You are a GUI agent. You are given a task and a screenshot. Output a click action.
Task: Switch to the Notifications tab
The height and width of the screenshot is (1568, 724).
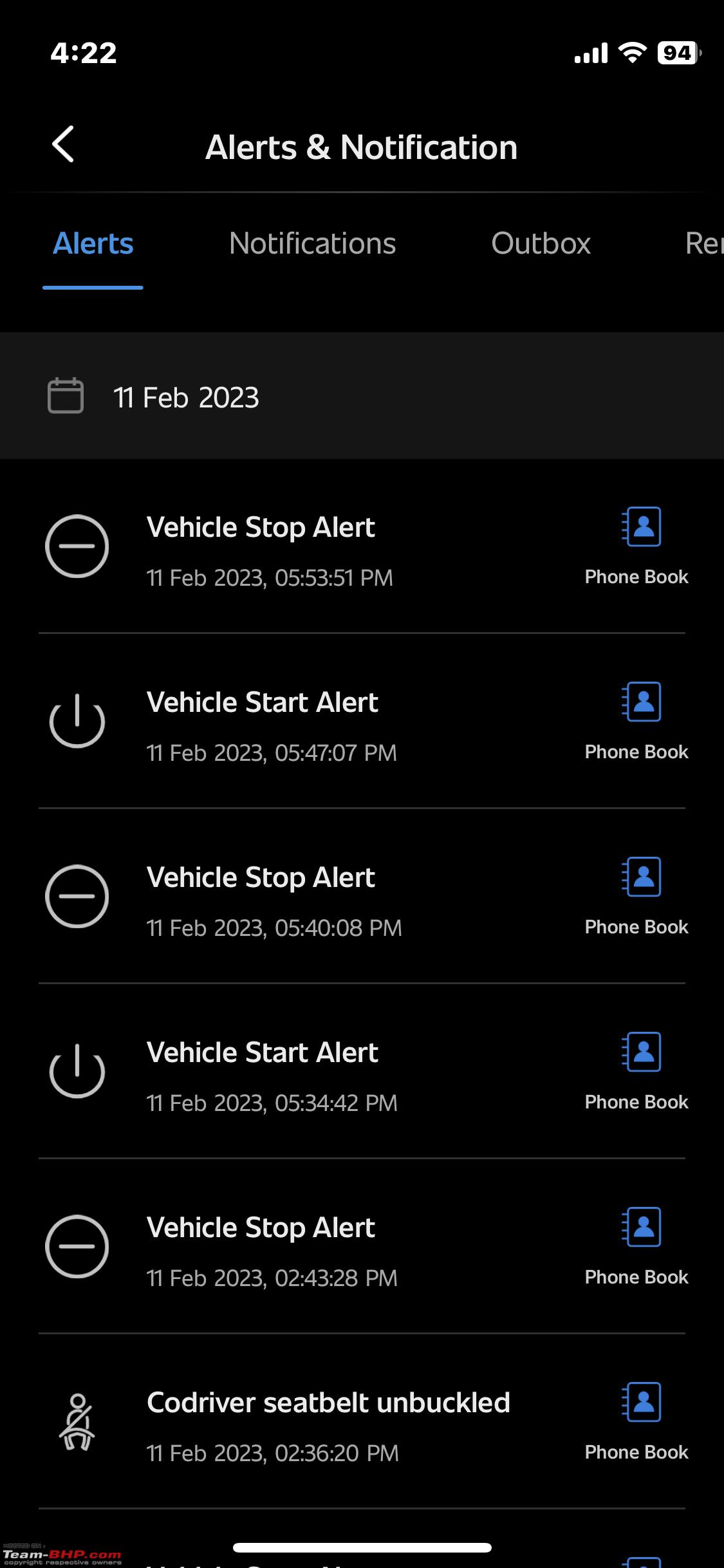click(x=312, y=244)
